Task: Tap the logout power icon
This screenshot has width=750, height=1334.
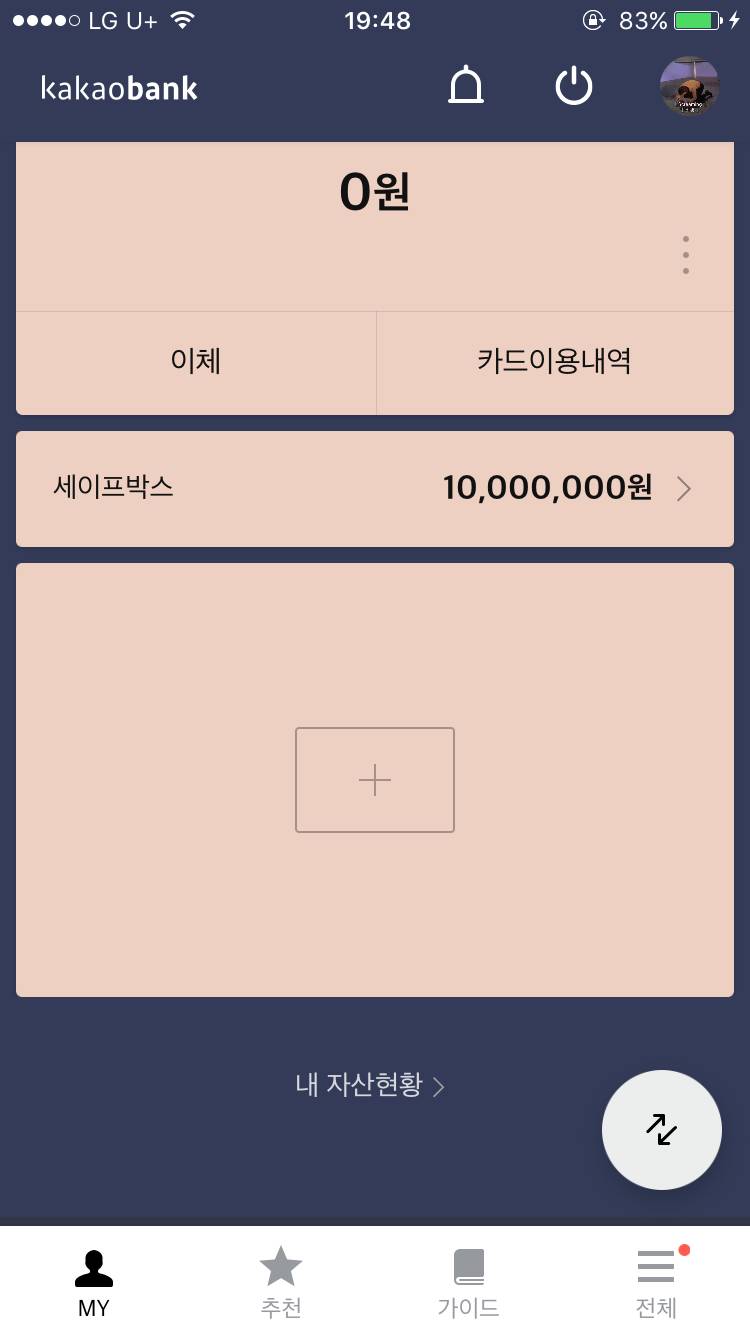Action: (574, 86)
